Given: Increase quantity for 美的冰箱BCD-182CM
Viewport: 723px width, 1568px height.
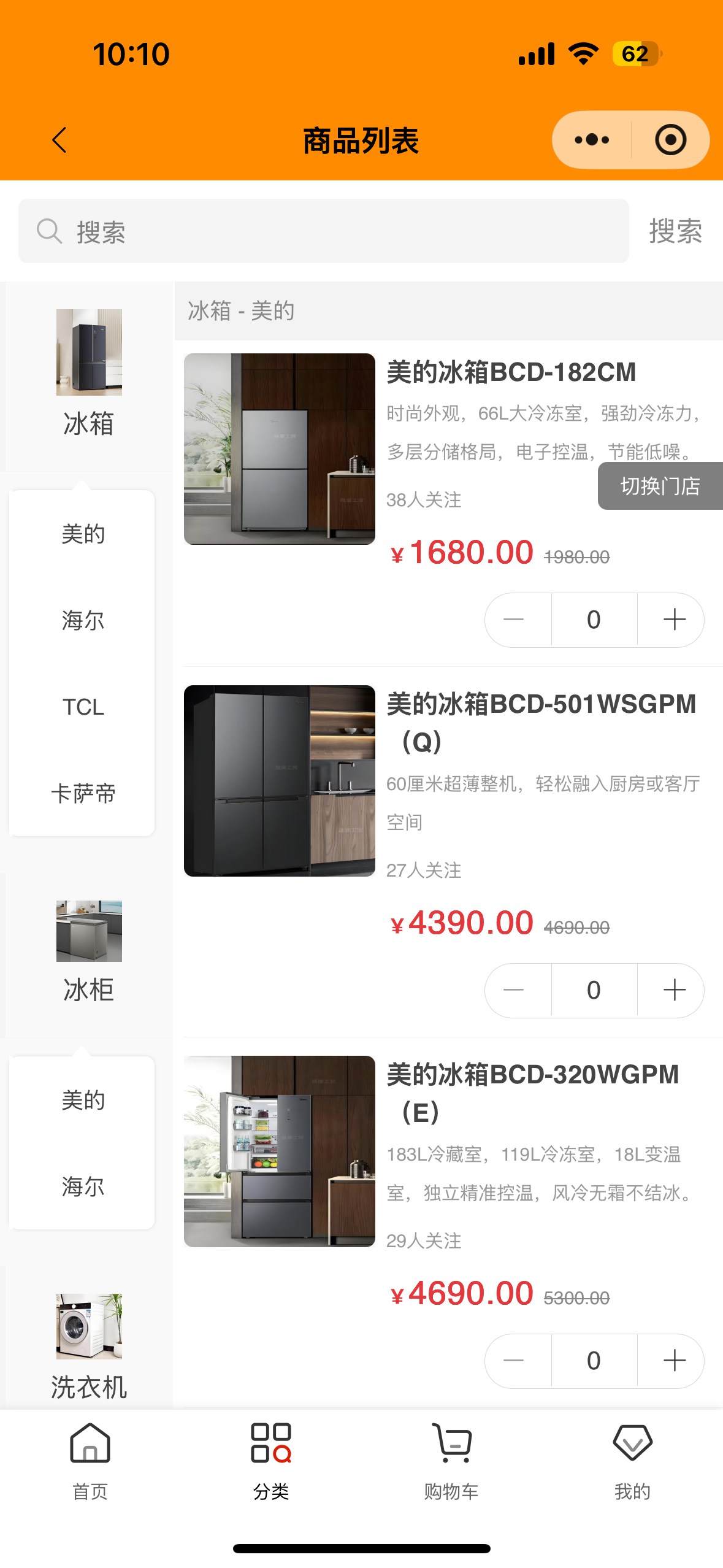Looking at the screenshot, I should pos(674,620).
